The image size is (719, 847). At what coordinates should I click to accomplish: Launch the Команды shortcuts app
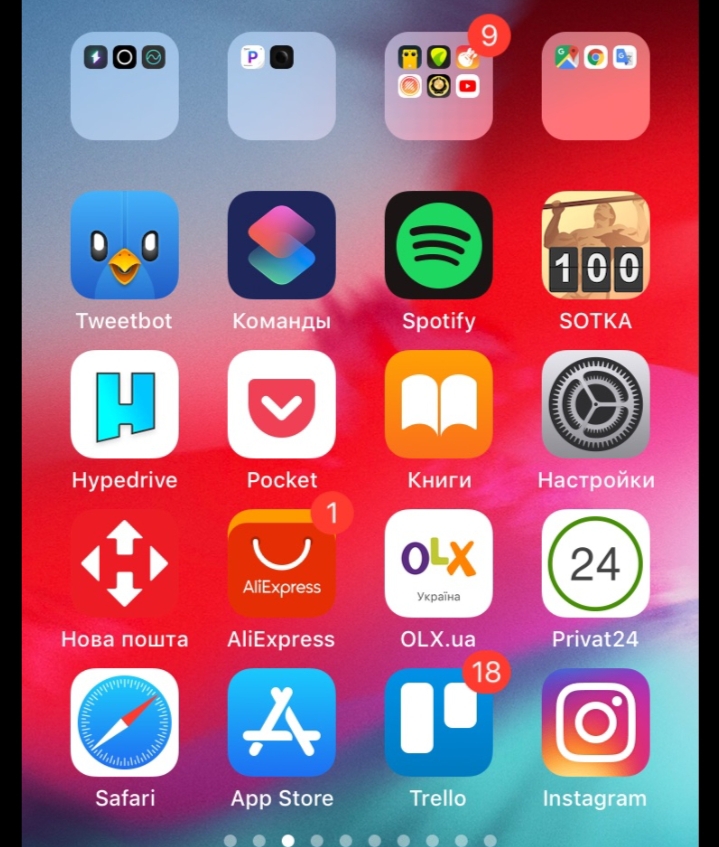(x=281, y=245)
